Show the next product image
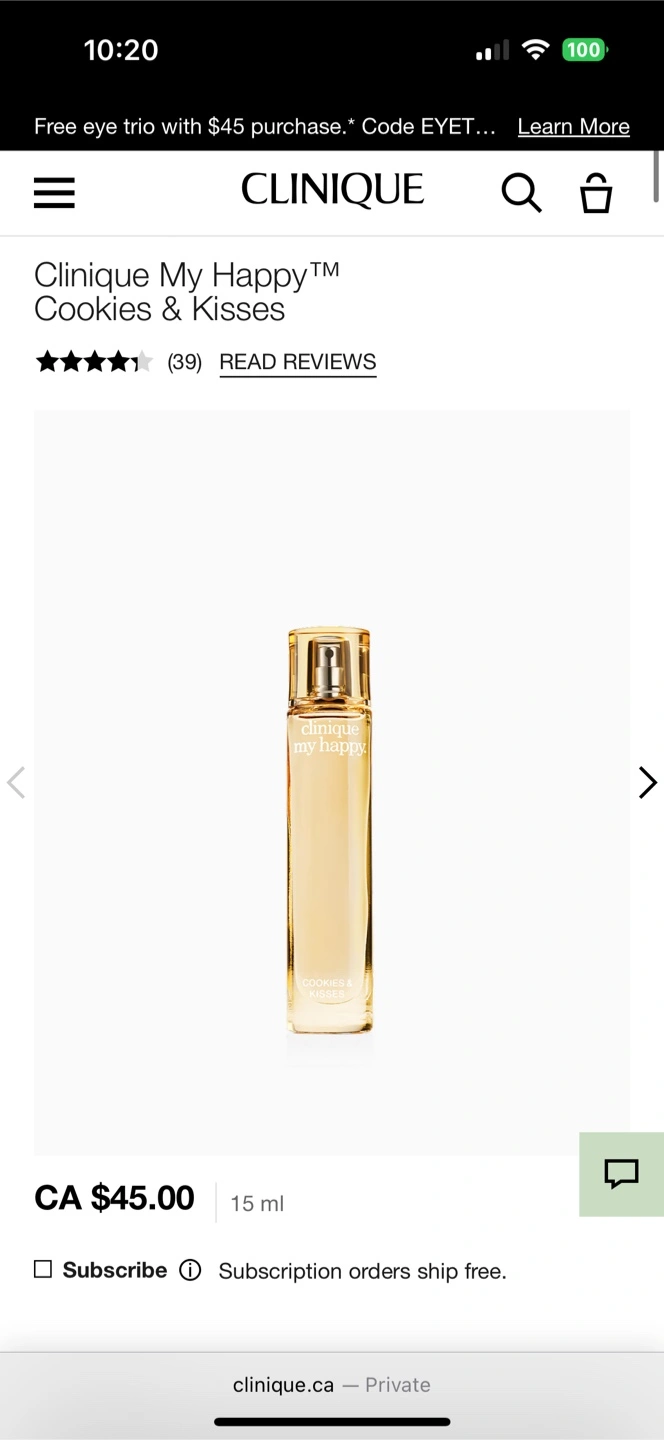 pyautogui.click(x=647, y=782)
